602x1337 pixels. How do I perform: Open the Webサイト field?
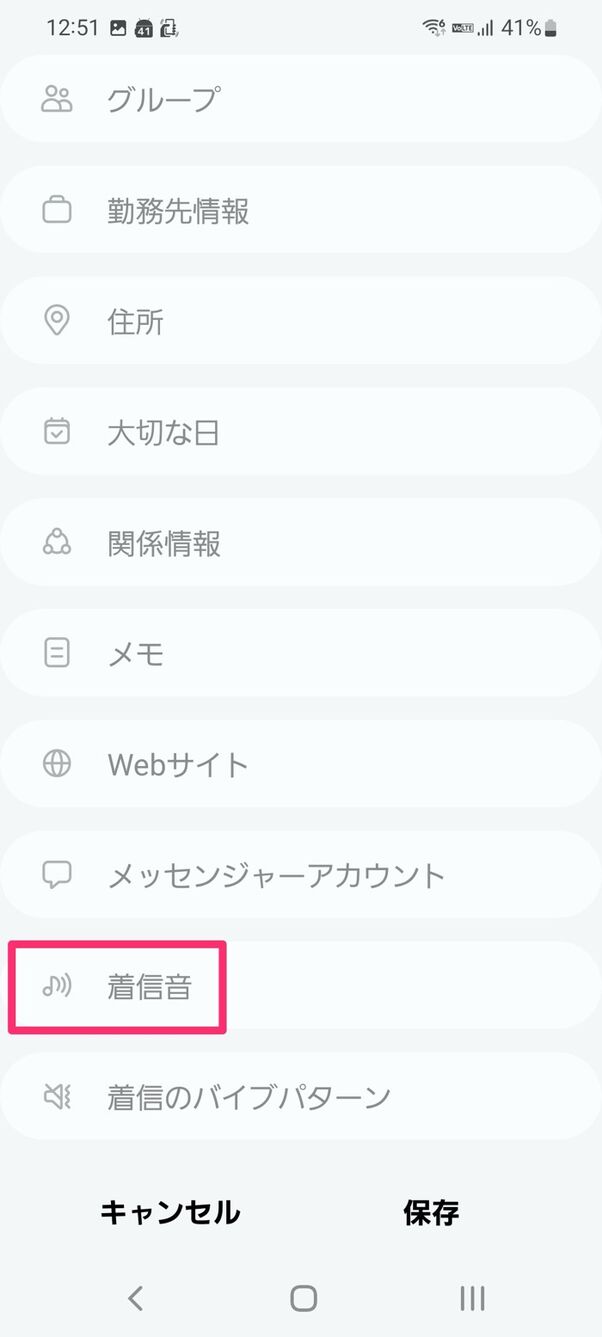pyautogui.click(x=300, y=765)
